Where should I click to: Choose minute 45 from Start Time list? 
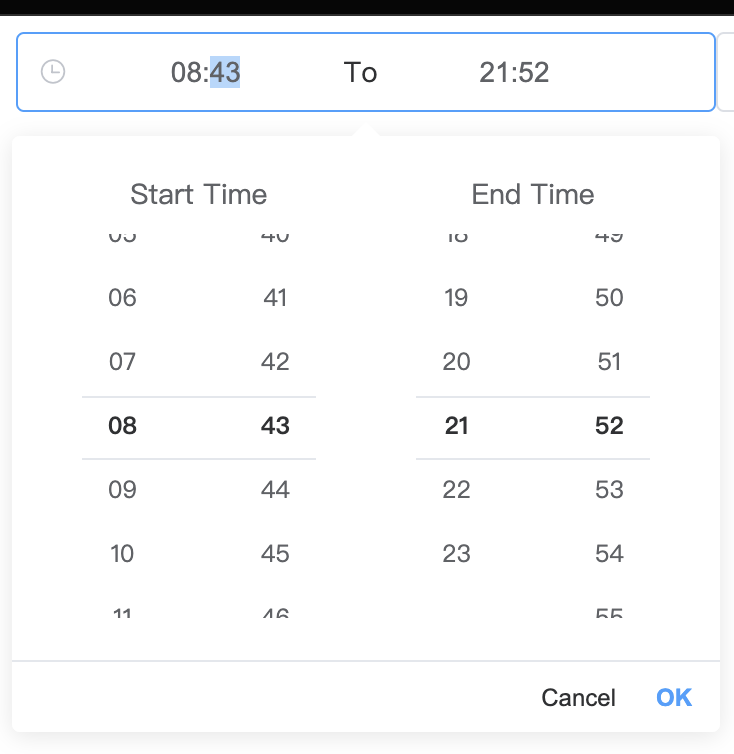tap(275, 553)
